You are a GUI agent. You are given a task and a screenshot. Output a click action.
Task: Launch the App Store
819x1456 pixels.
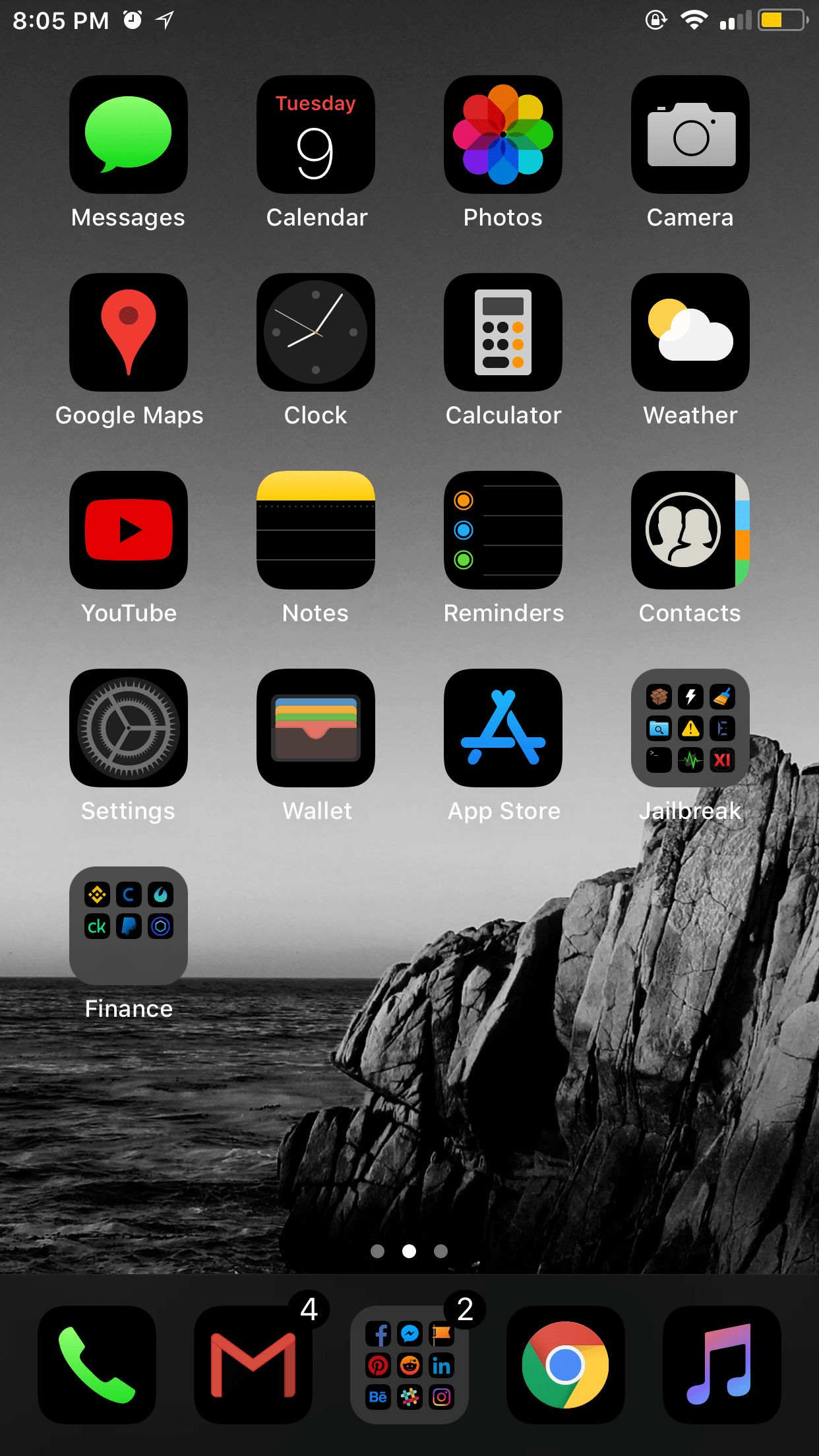pos(503,728)
